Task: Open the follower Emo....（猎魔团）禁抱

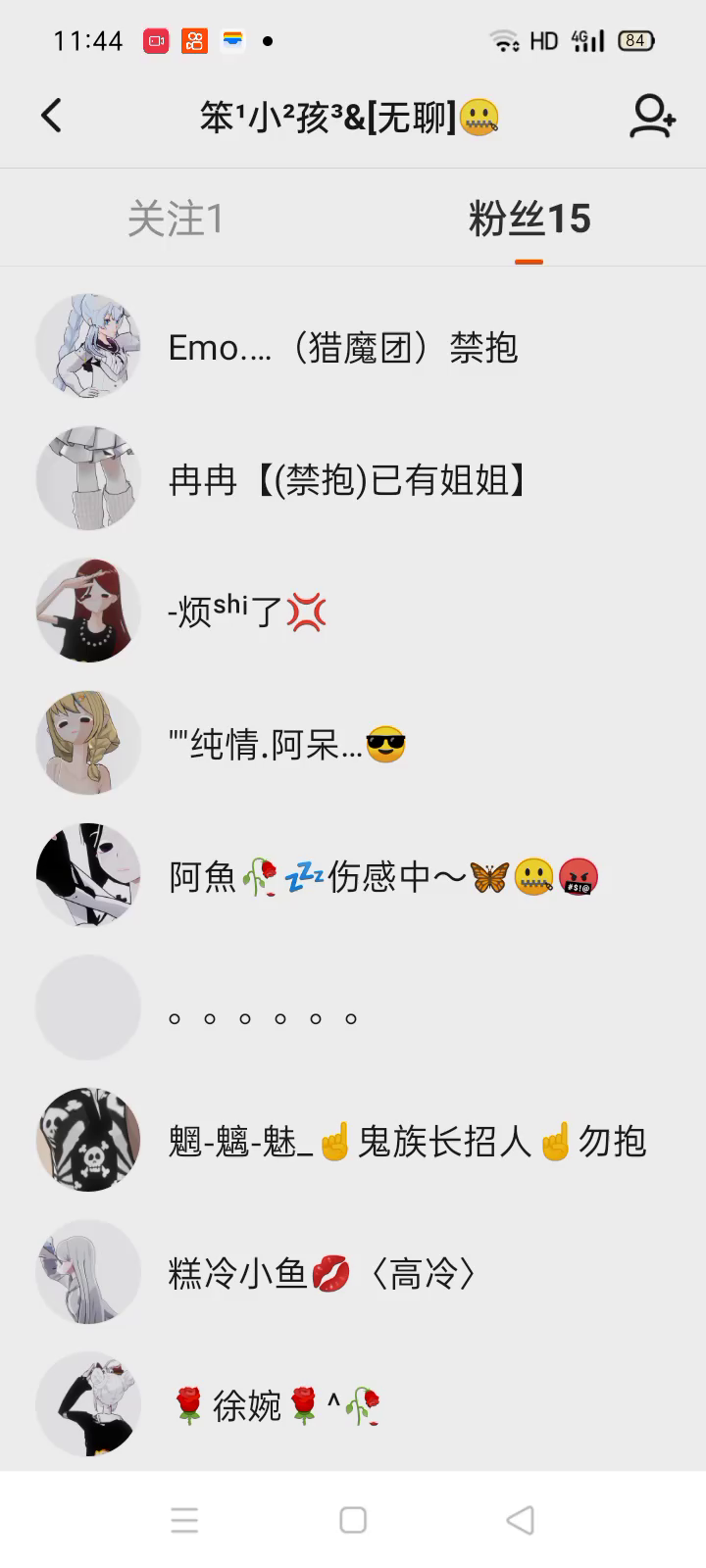Action: [343, 348]
